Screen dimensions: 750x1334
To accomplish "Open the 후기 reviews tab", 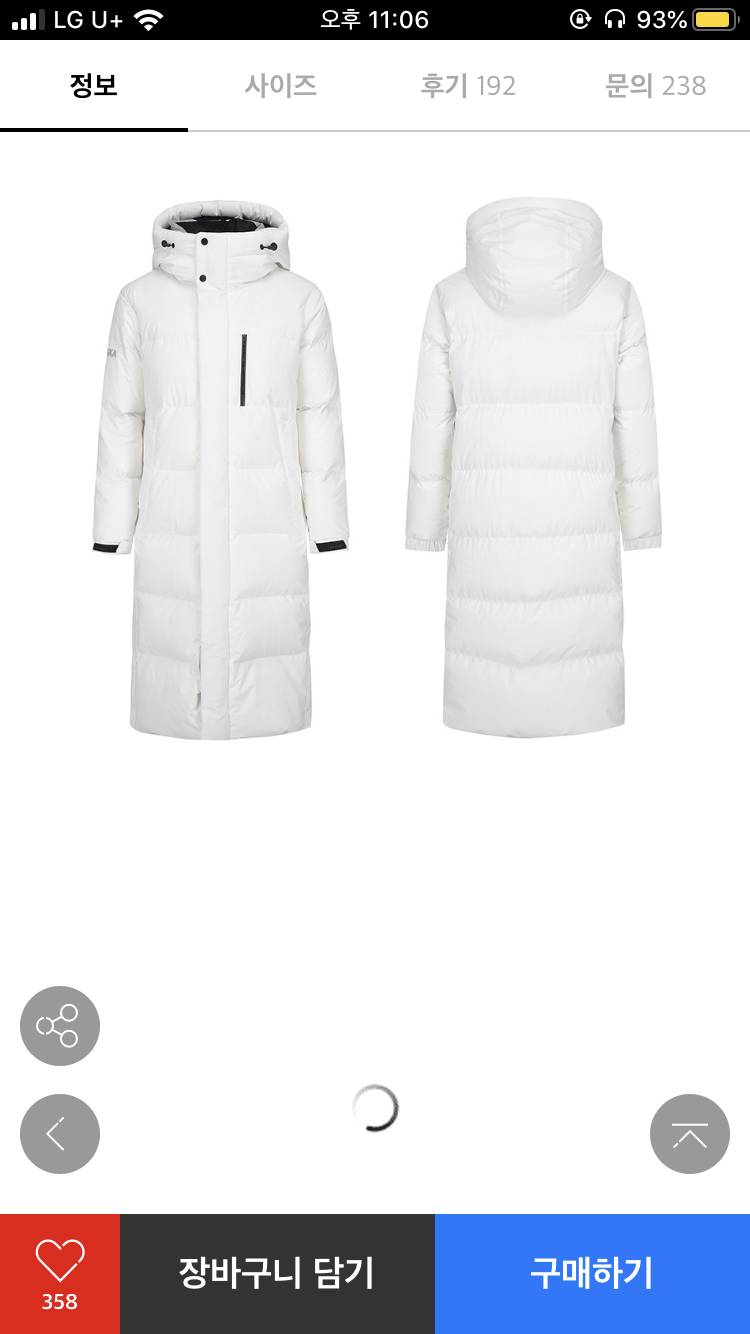I will coord(468,86).
